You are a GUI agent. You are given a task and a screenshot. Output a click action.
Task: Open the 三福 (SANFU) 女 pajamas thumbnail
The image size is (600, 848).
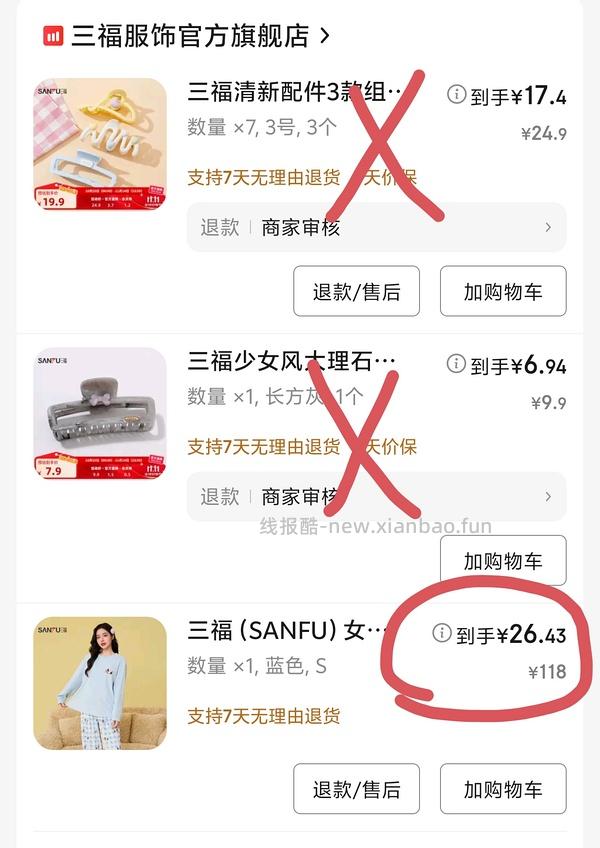coord(100,683)
